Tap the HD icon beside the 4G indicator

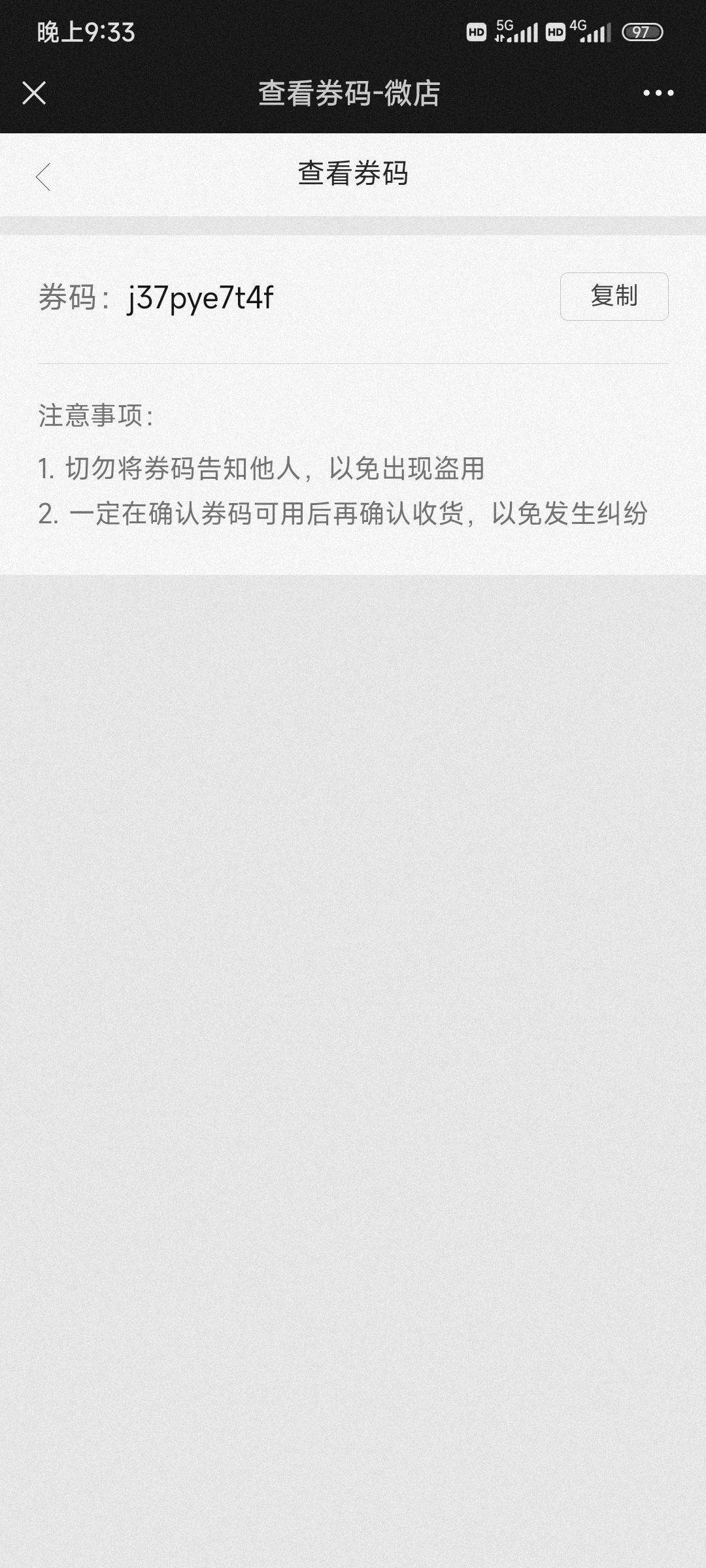554,32
